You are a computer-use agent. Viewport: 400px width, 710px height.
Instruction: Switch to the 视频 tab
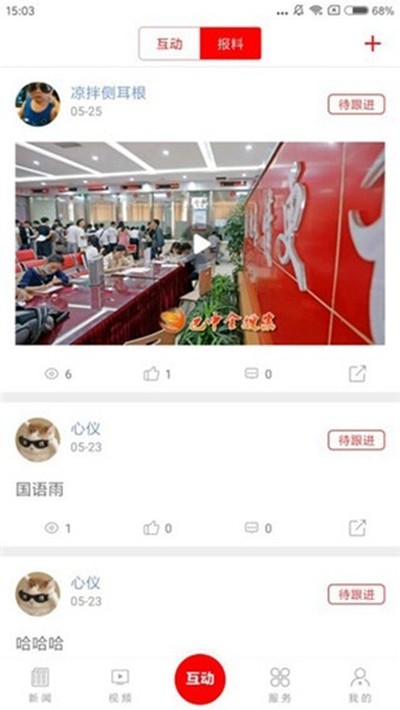click(120, 684)
